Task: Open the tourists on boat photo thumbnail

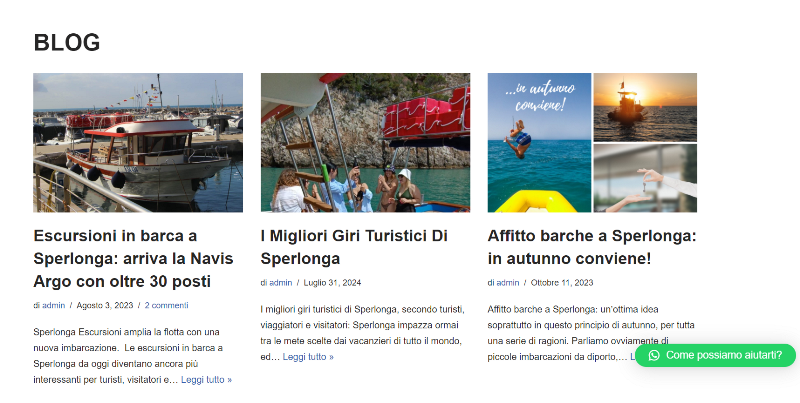Action: point(365,142)
